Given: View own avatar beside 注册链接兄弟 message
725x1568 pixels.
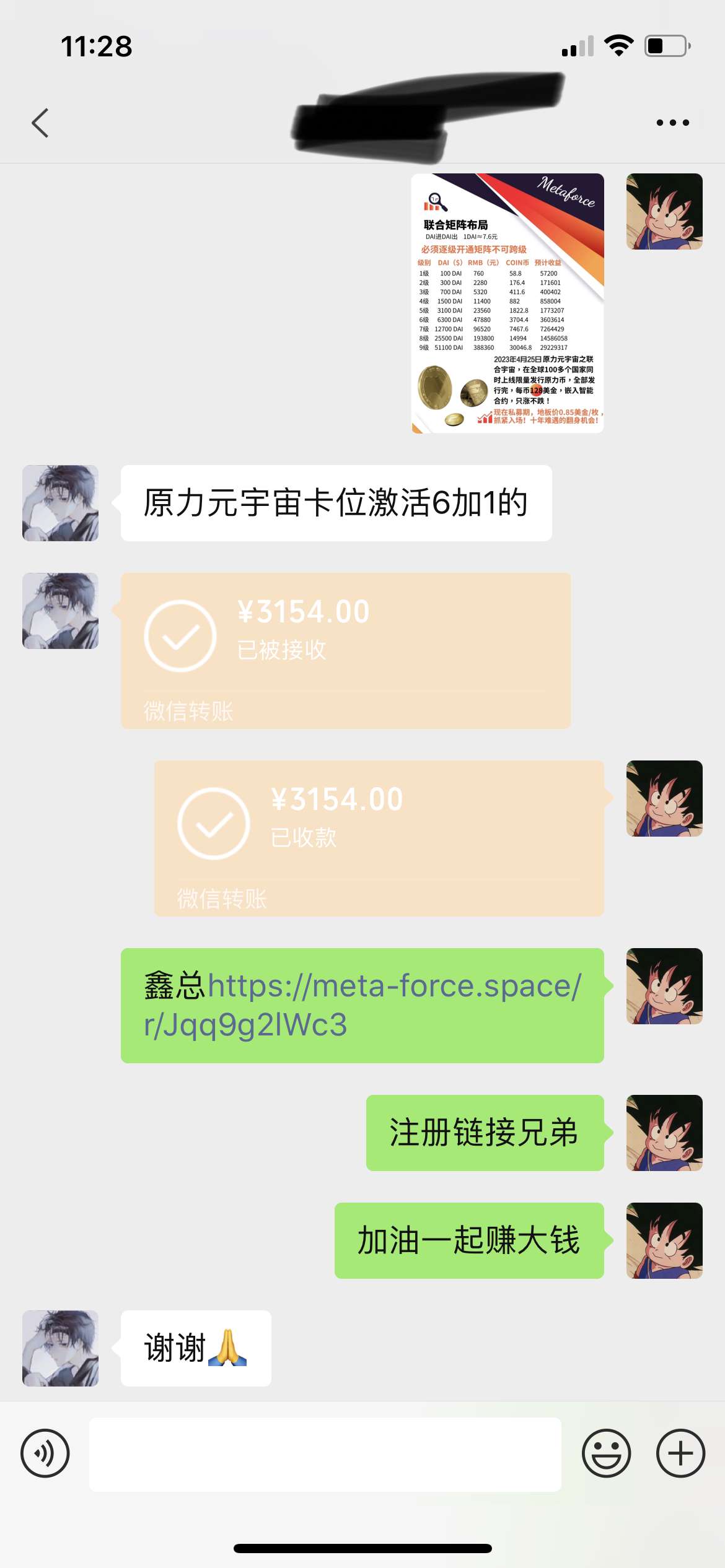Looking at the screenshot, I should pos(664,1132).
